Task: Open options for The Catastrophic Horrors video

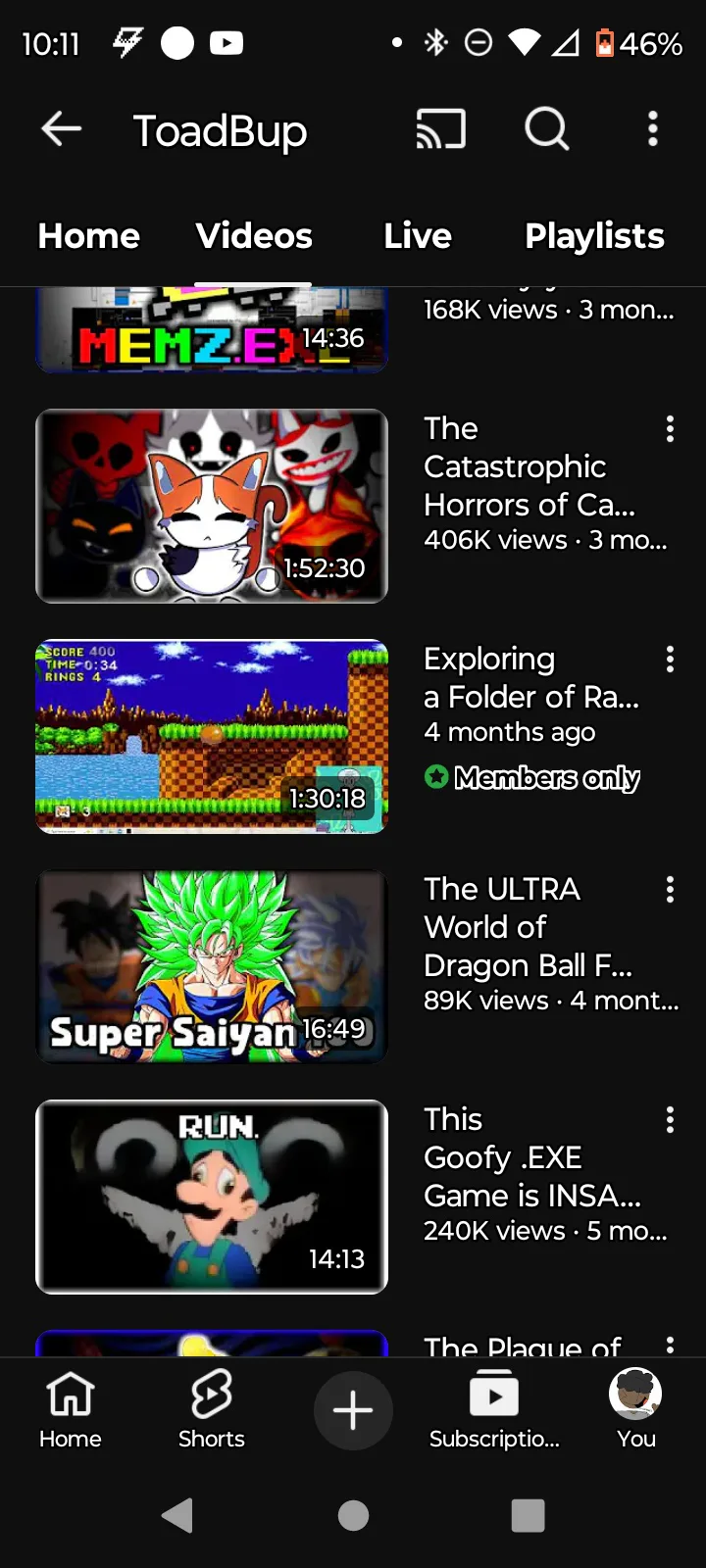Action: pyautogui.click(x=670, y=429)
